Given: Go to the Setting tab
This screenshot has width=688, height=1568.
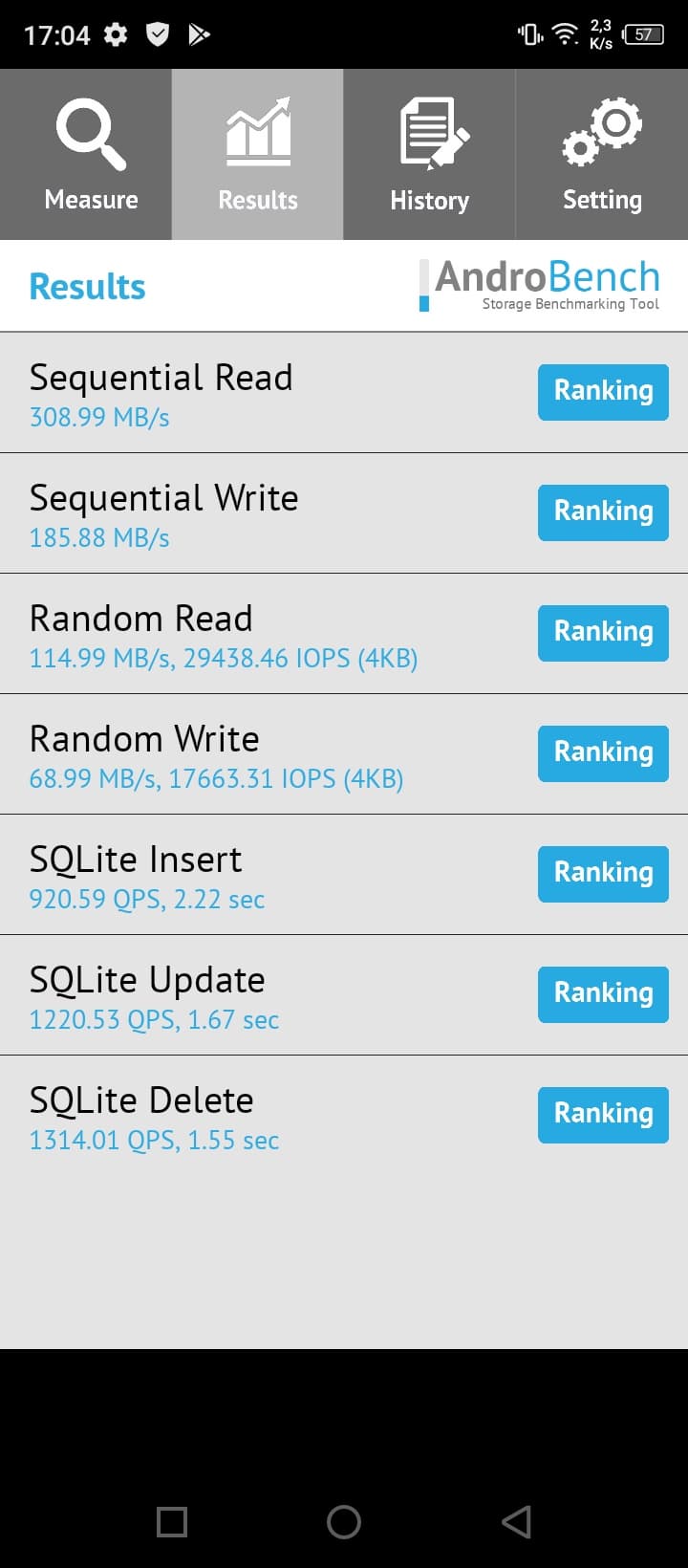Looking at the screenshot, I should [x=602, y=155].
